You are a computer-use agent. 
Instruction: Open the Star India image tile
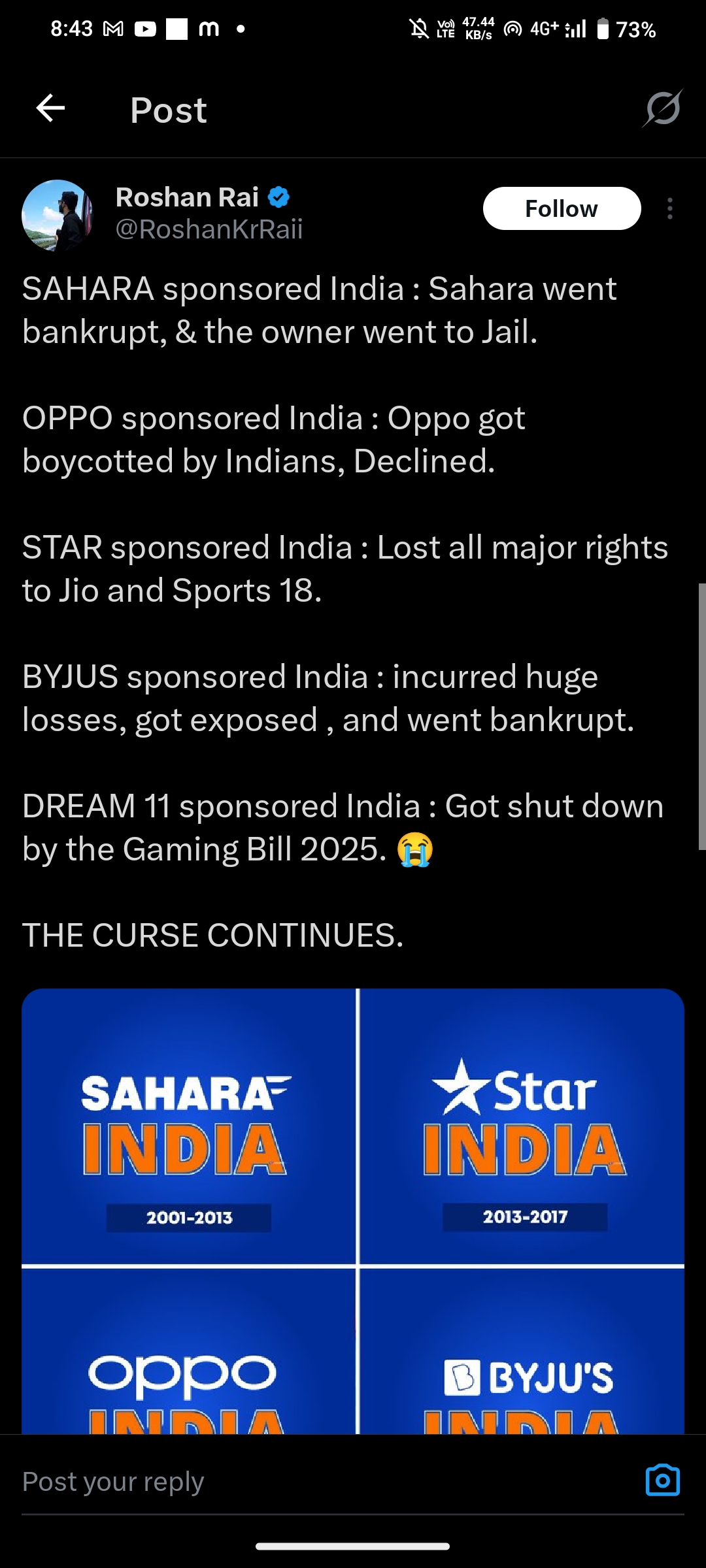[523, 1126]
